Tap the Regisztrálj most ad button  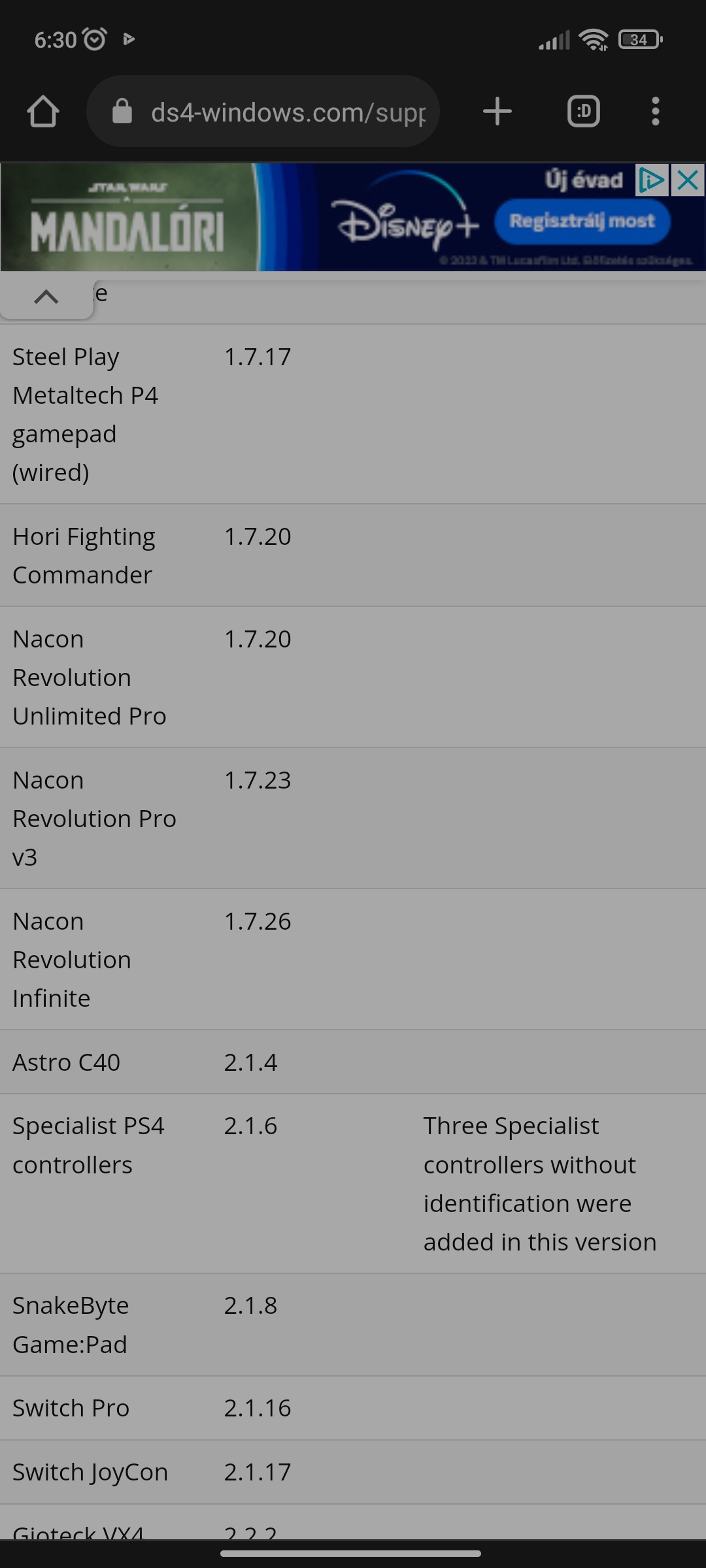582,221
